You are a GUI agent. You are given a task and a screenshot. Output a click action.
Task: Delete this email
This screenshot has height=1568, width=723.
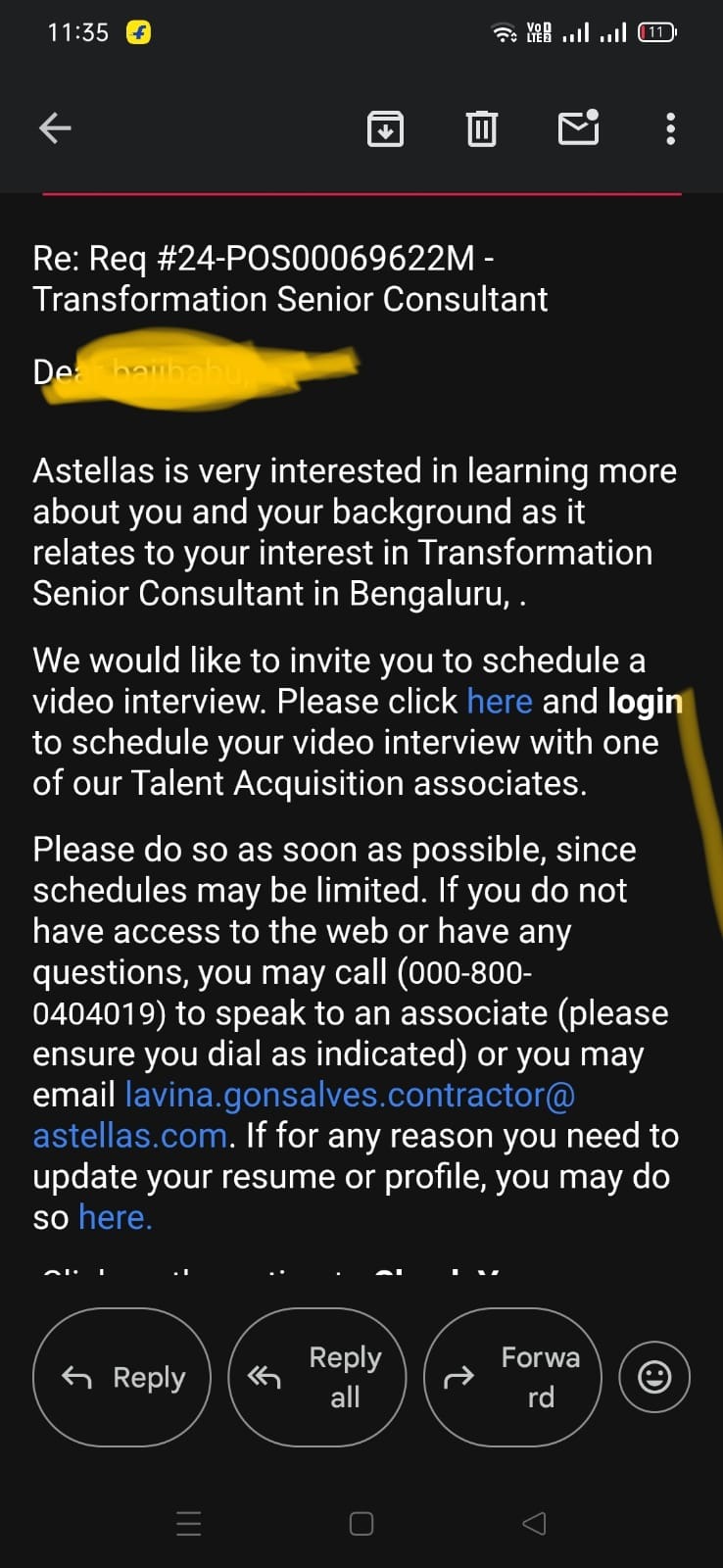coord(481,128)
